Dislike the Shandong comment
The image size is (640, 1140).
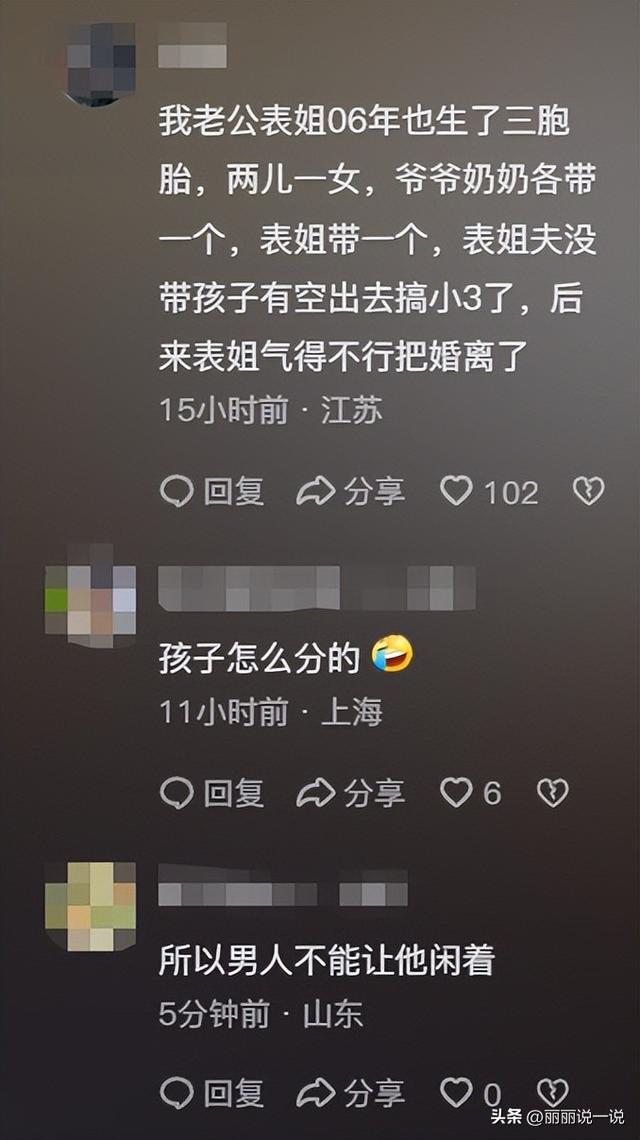553,1093
